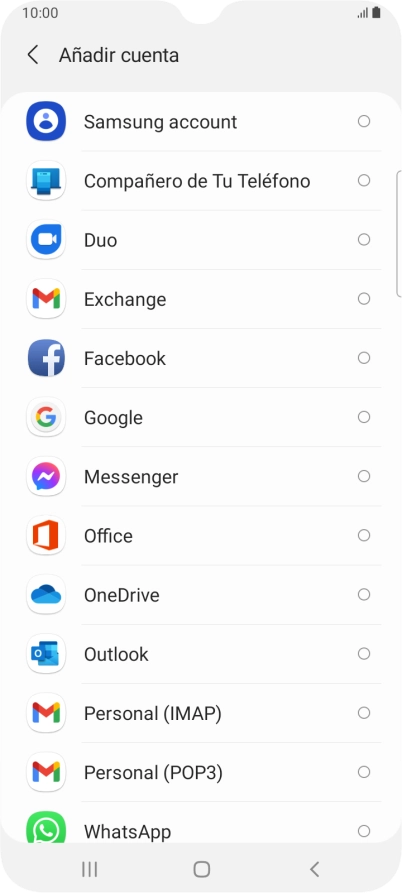This screenshot has height=893, width=402.
Task: Open OneDrive account setup
Action: click(201, 595)
